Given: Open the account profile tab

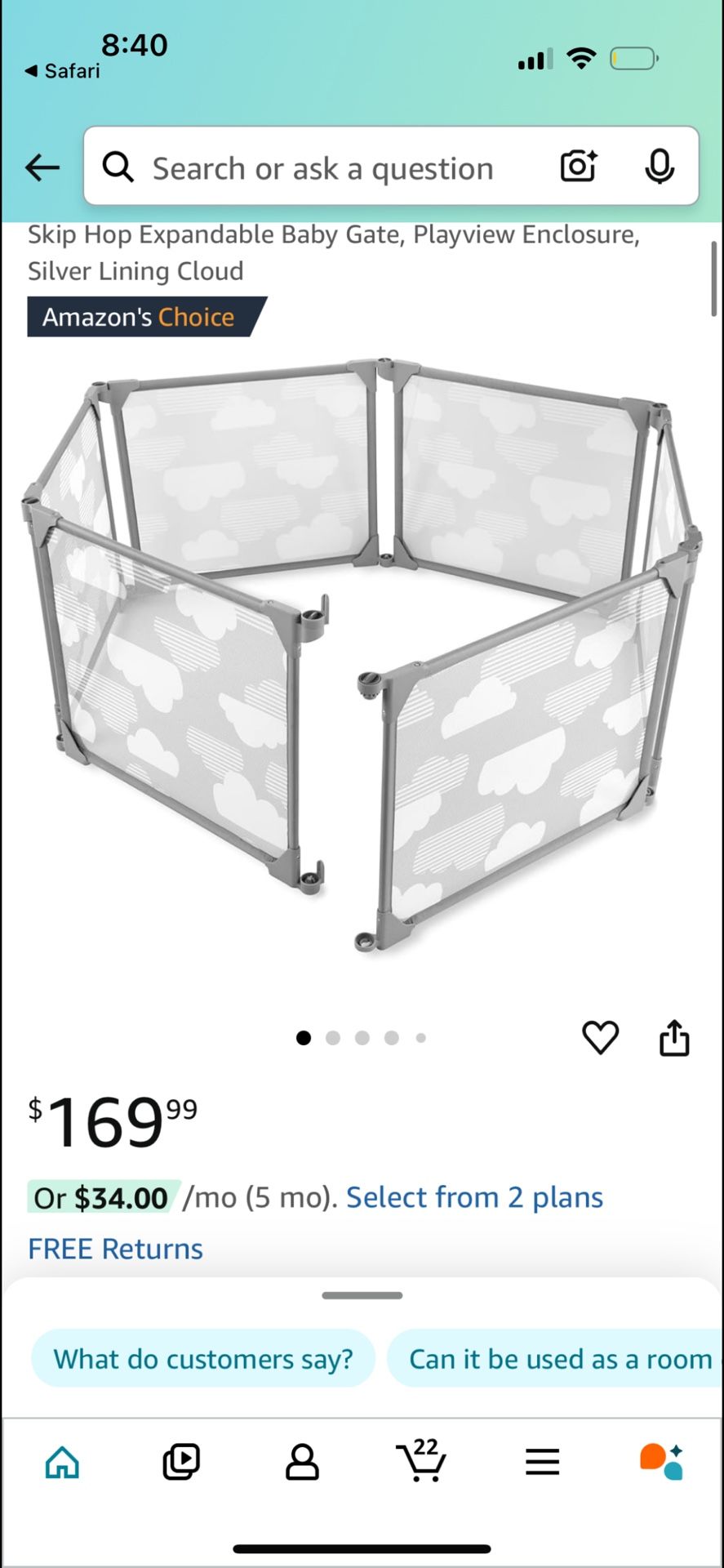Looking at the screenshot, I should click(302, 1461).
